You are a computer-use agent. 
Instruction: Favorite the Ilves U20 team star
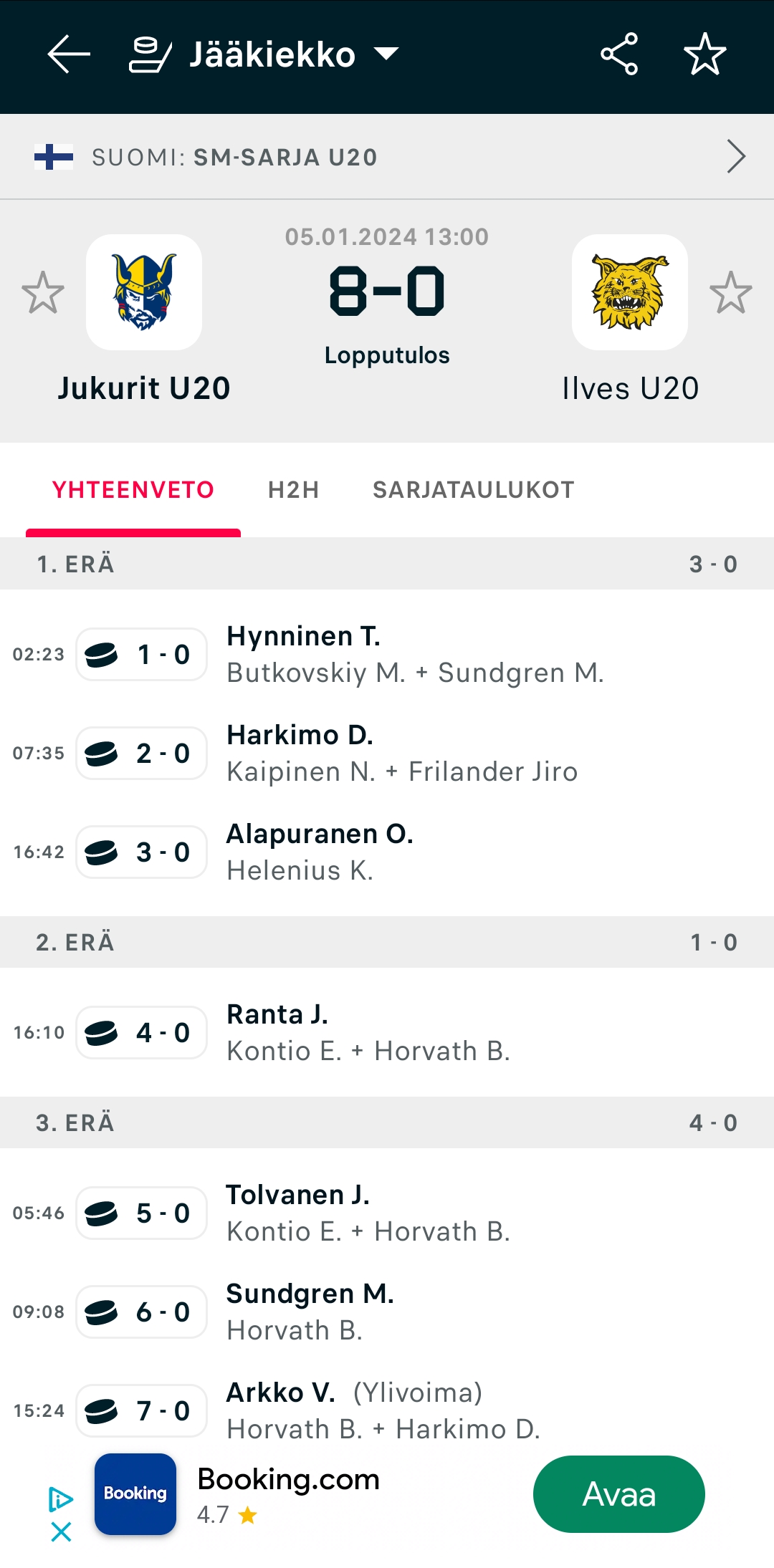coord(731,292)
